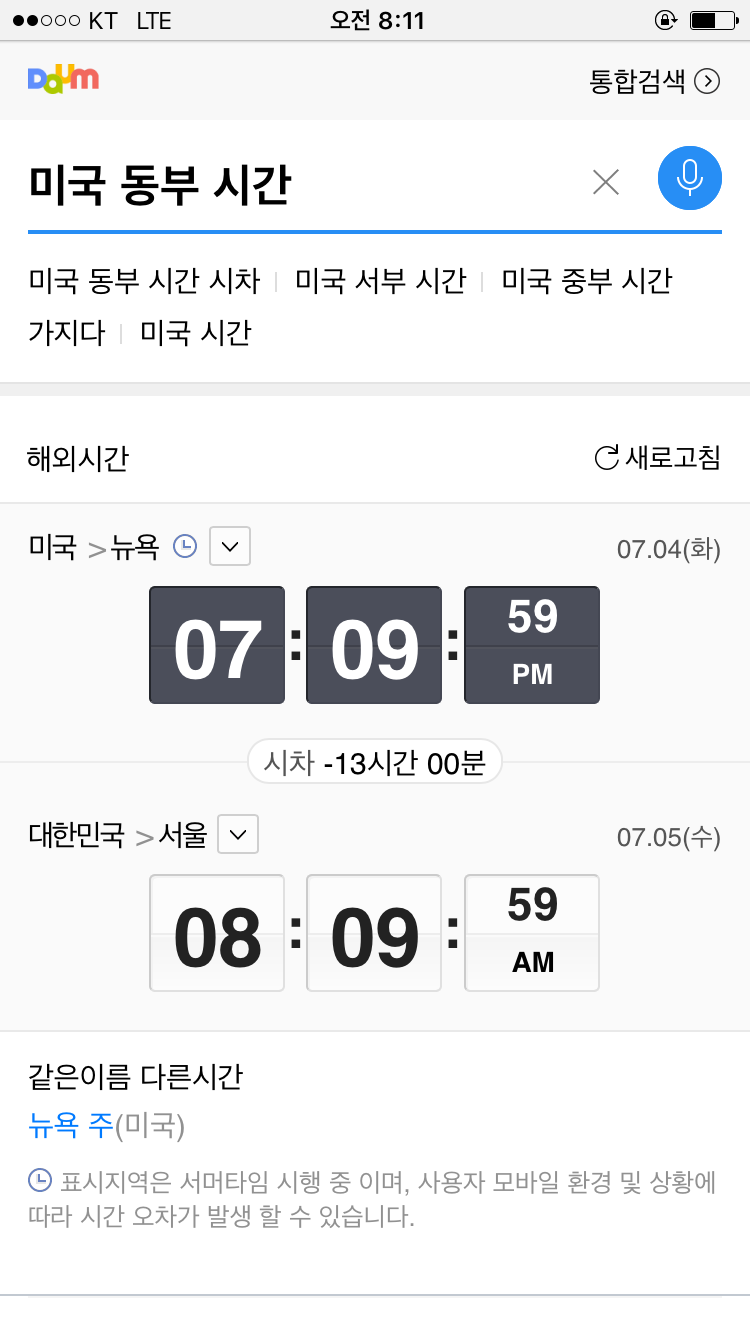
Task: Open the 미국 시간 related search
Action: (x=195, y=332)
